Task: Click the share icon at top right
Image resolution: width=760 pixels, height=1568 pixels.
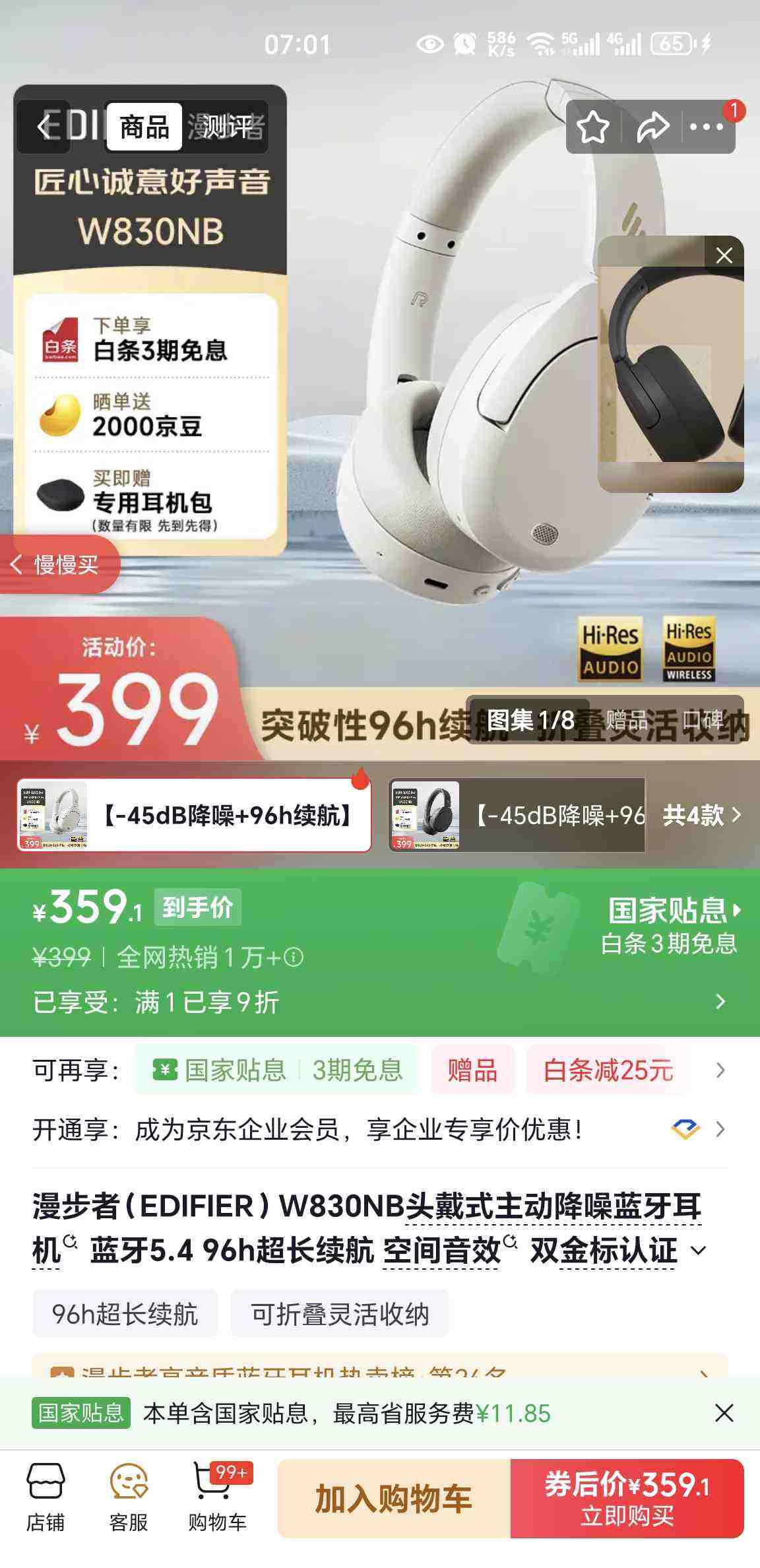Action: (x=654, y=127)
